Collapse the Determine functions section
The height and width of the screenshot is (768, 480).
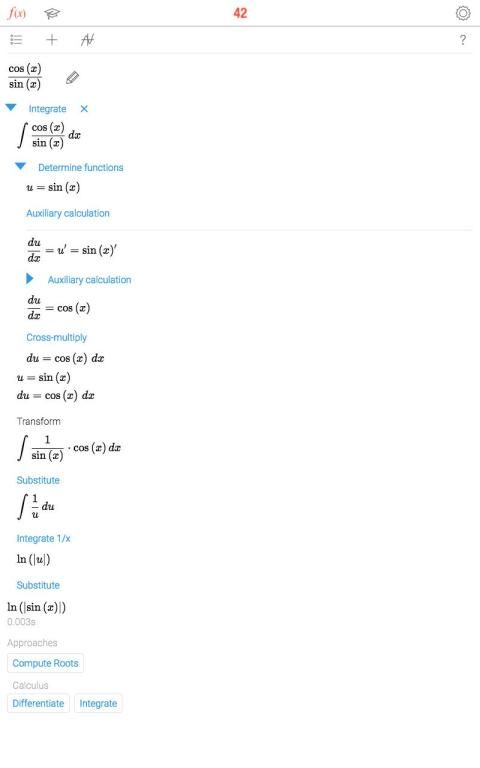point(21,167)
